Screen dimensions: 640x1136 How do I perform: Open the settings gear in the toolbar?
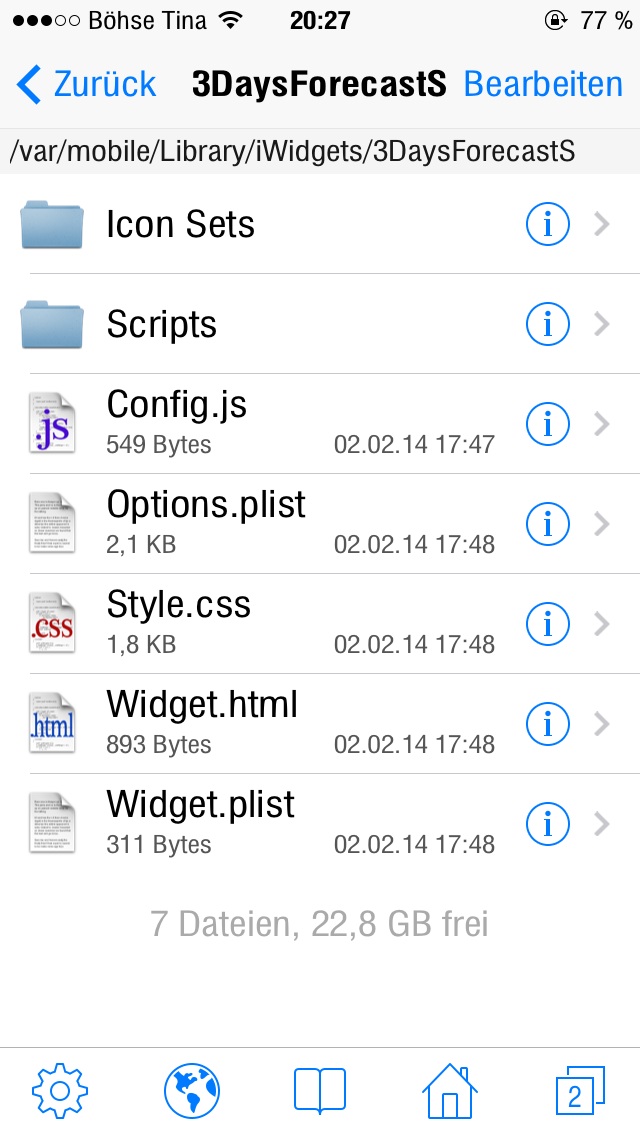coord(60,1091)
